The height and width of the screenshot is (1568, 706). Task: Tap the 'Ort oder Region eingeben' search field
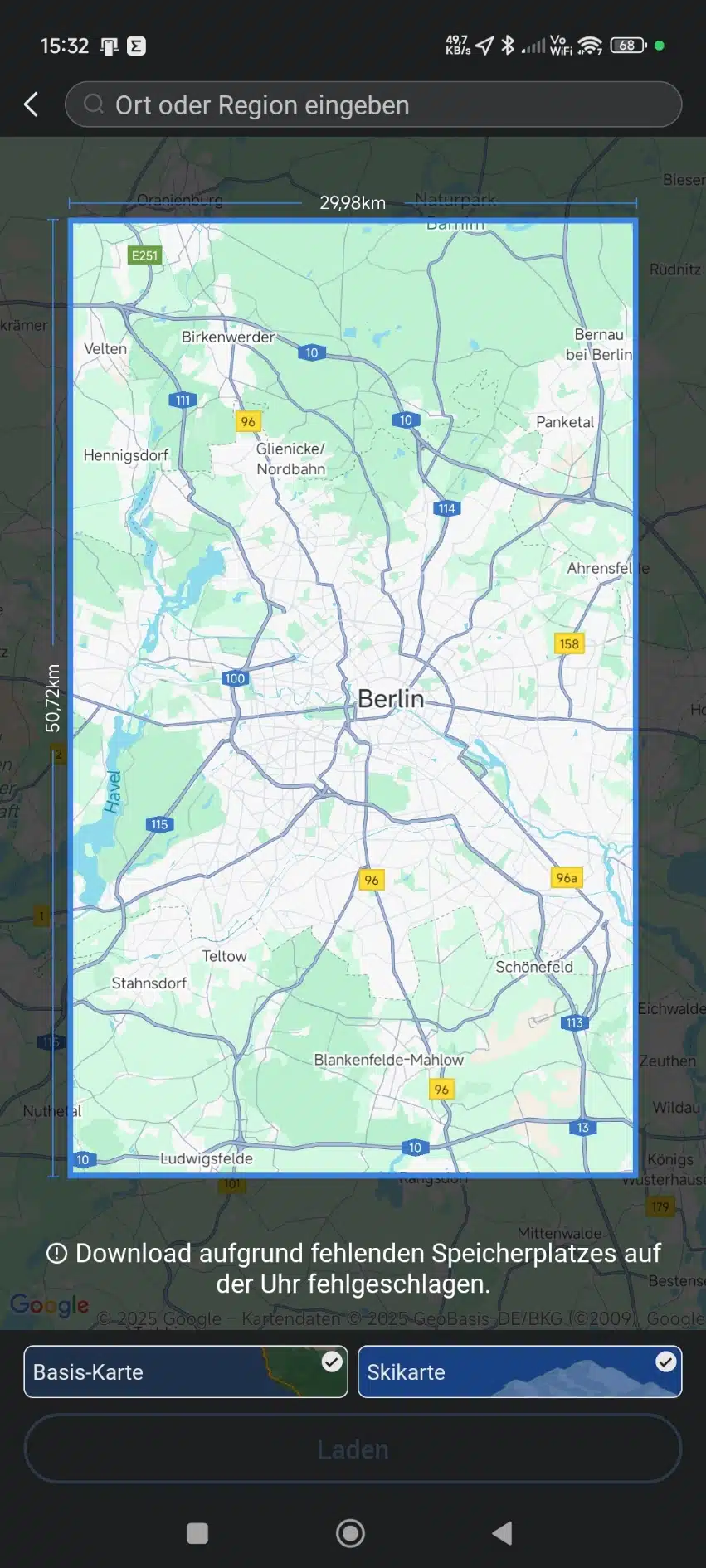373,104
